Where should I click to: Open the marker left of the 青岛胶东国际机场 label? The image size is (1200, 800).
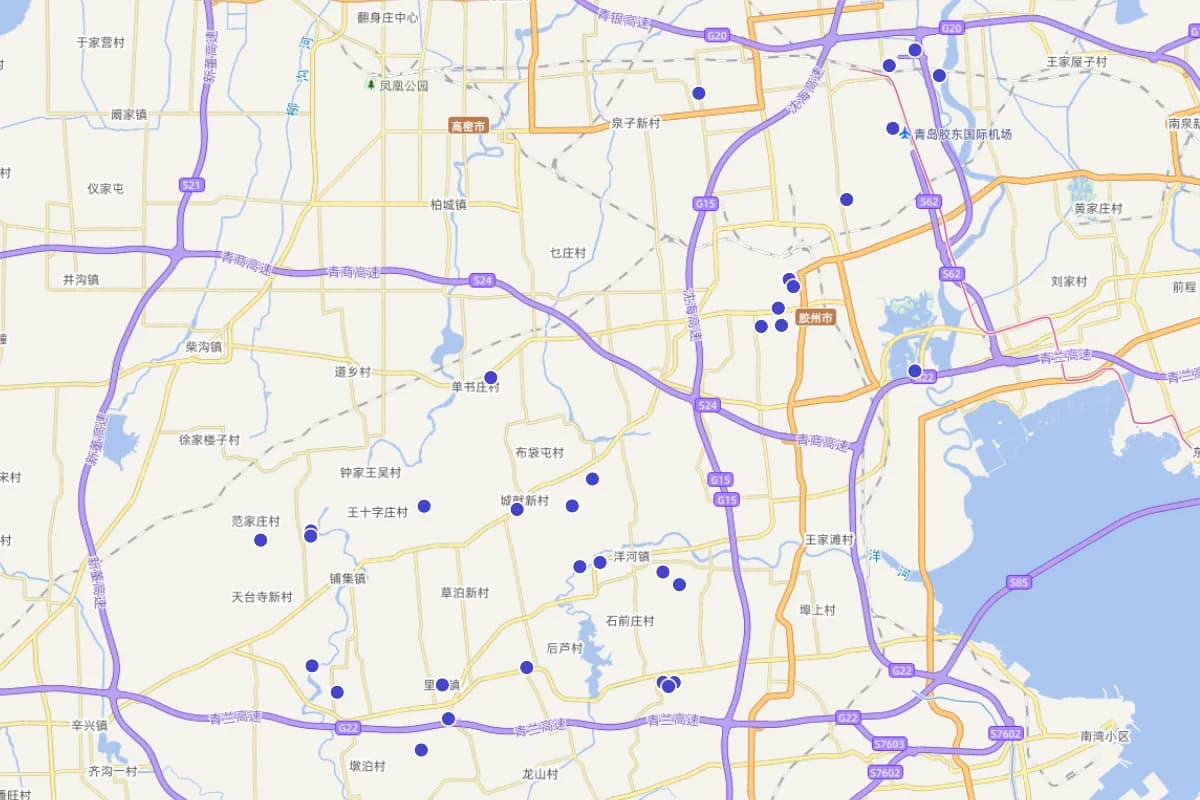point(892,128)
